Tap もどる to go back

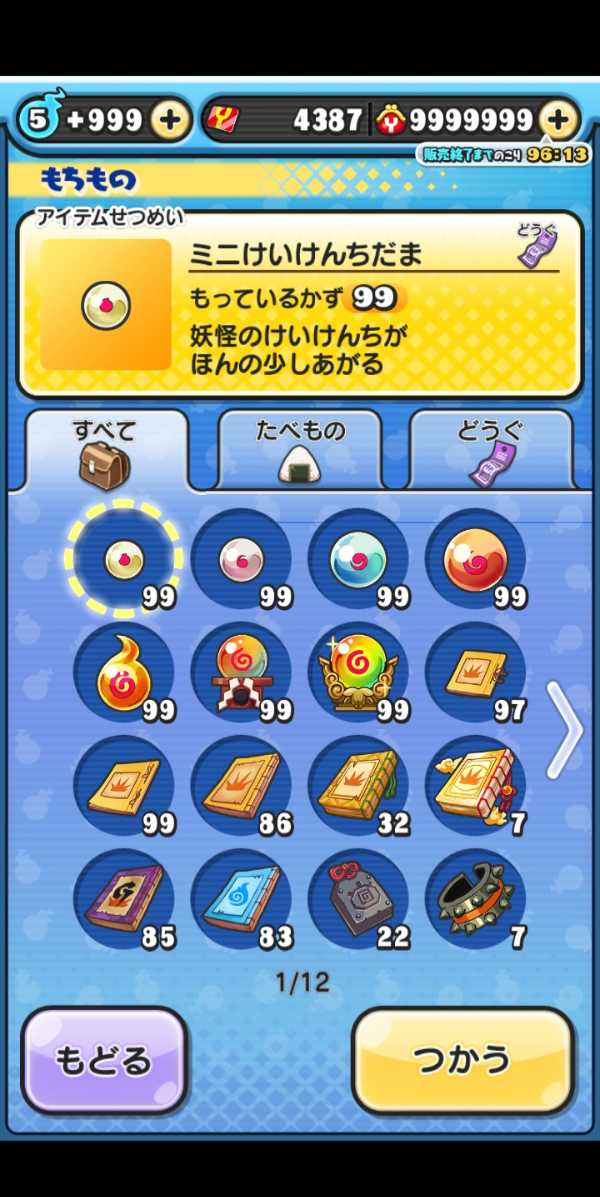pos(104,1060)
